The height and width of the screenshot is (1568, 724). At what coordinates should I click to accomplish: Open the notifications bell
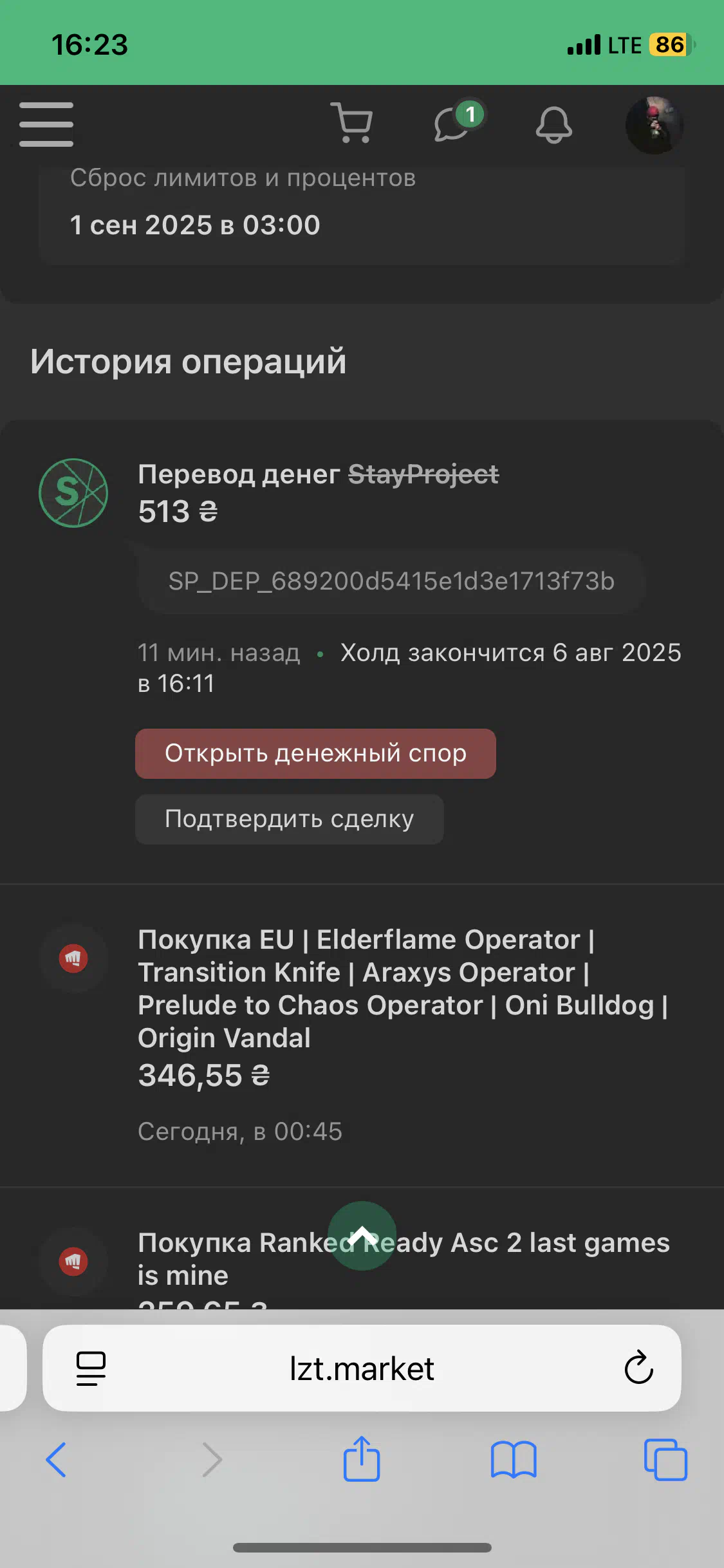click(x=553, y=124)
